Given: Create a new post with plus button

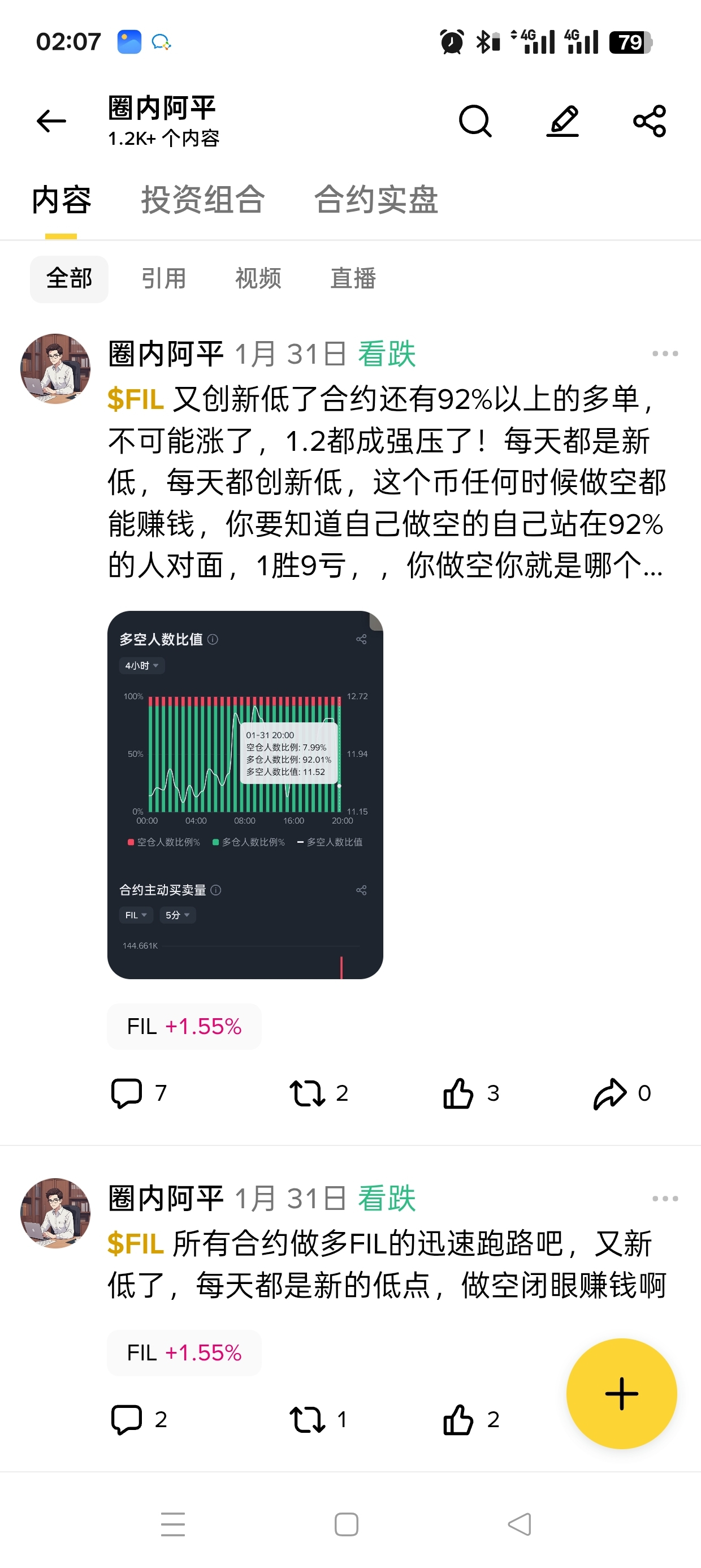Looking at the screenshot, I should pos(621,1393).
